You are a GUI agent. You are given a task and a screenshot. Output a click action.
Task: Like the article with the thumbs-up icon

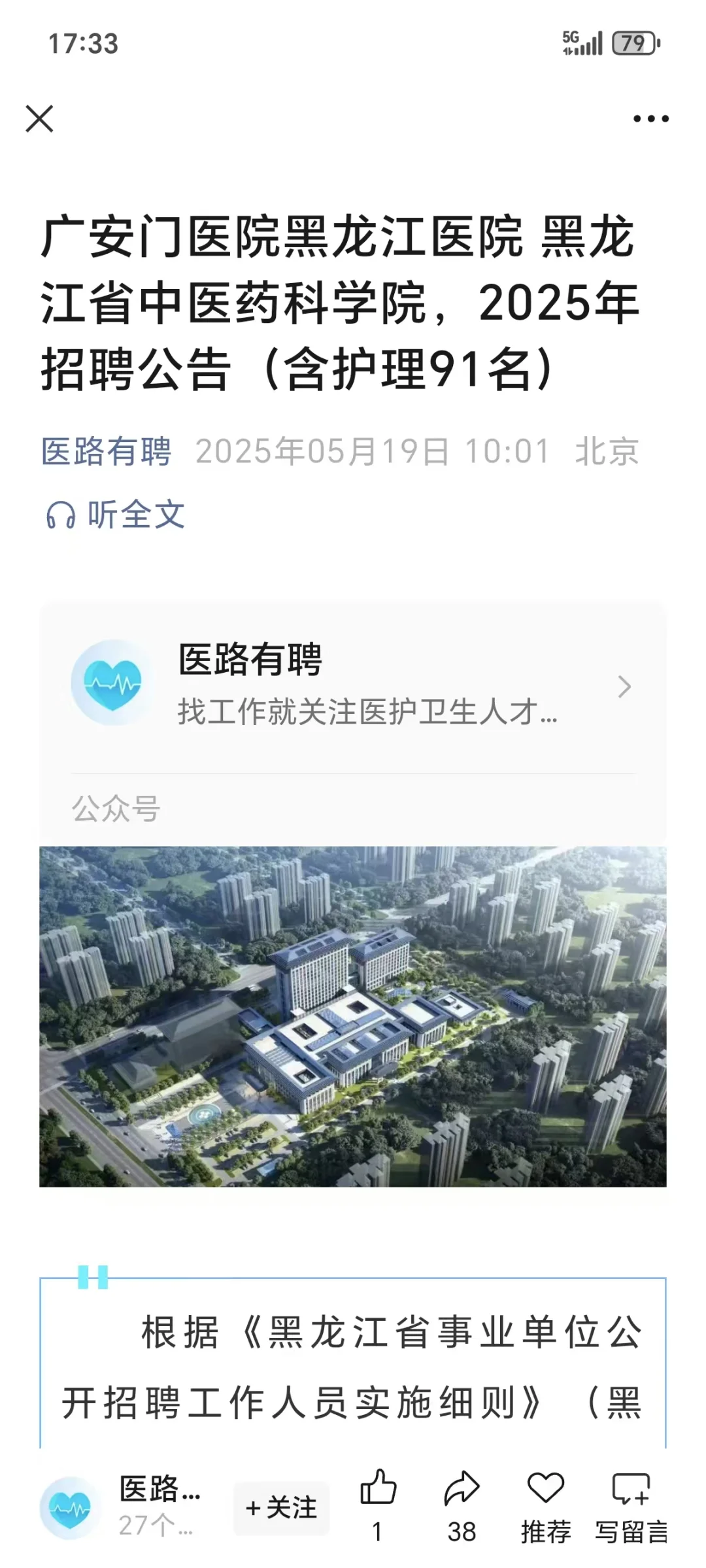click(x=378, y=1505)
